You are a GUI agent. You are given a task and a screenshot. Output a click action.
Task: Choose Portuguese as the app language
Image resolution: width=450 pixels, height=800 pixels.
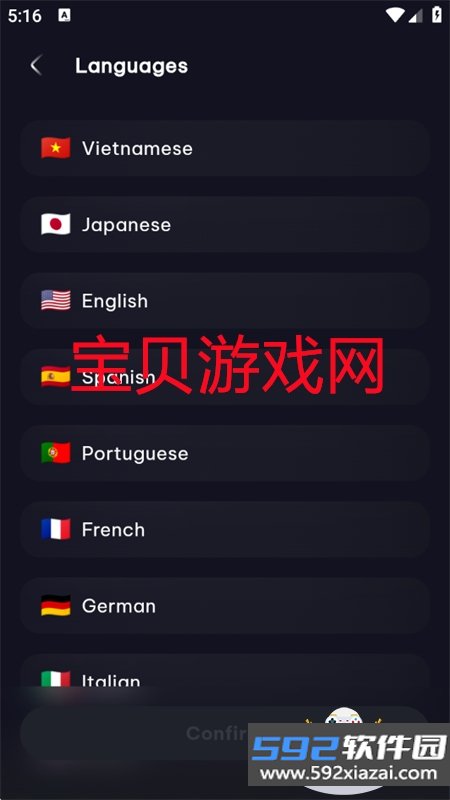click(225, 453)
